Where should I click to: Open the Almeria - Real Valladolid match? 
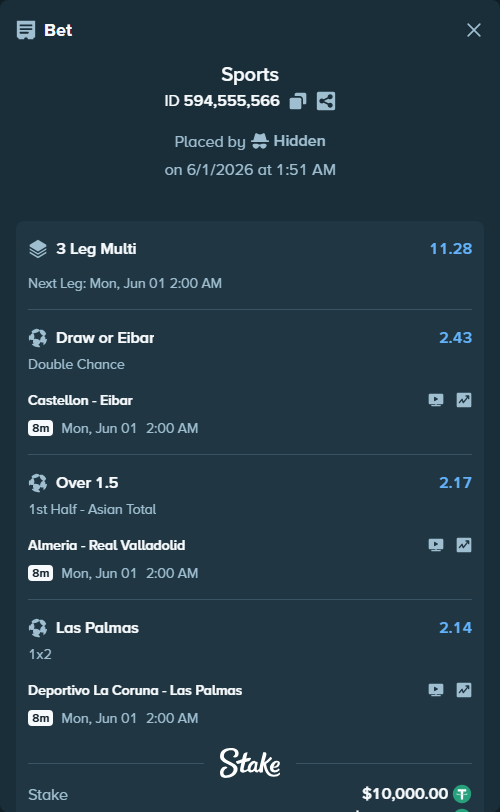tap(107, 545)
